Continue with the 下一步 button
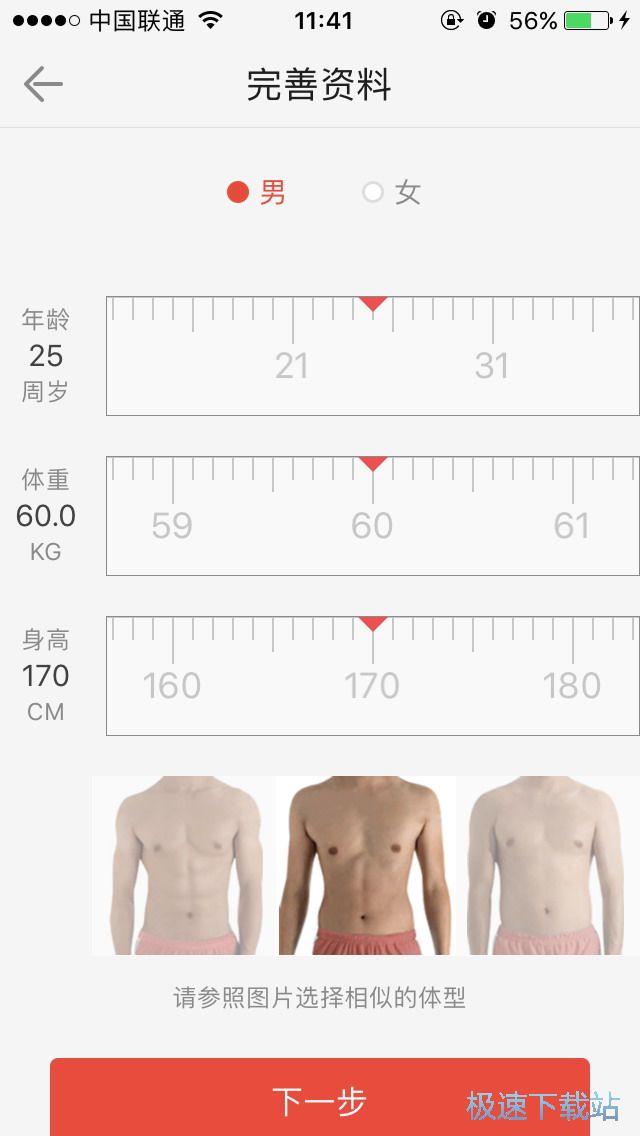Screen dimensions: 640x1136 [320, 1100]
